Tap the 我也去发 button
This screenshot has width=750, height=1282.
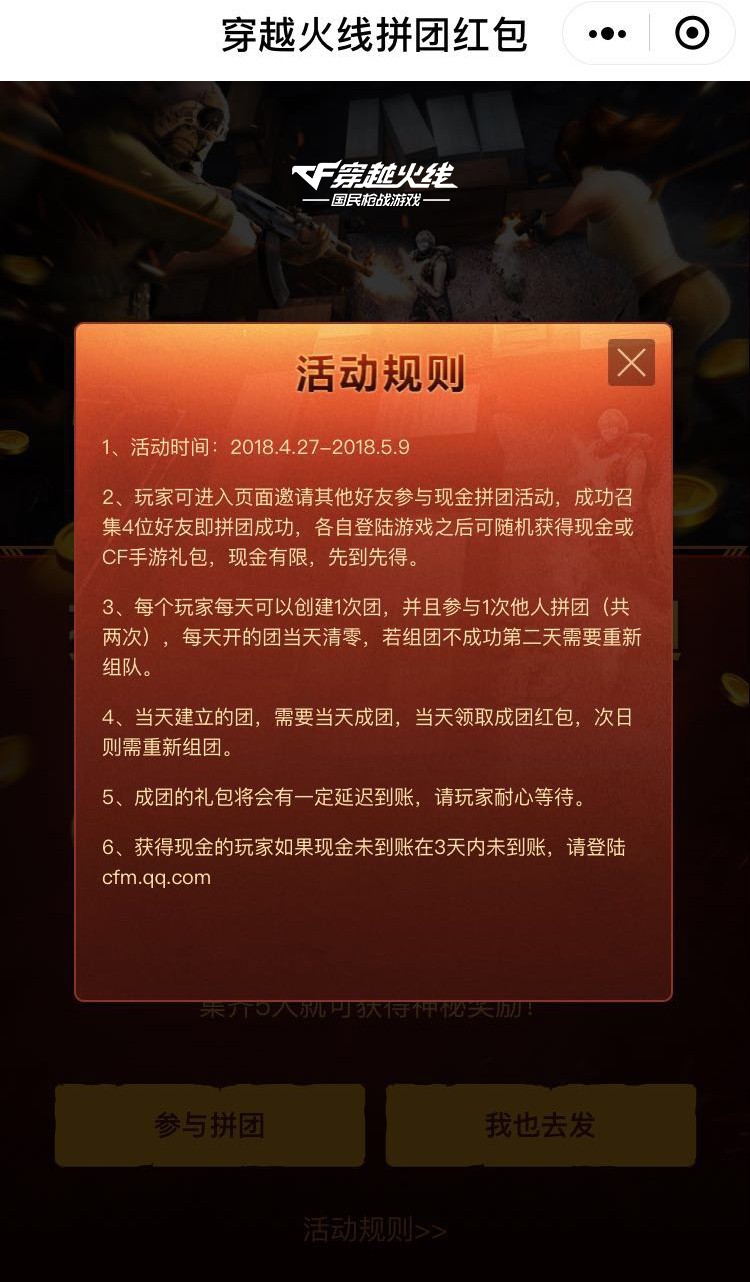pyautogui.click(x=540, y=1125)
